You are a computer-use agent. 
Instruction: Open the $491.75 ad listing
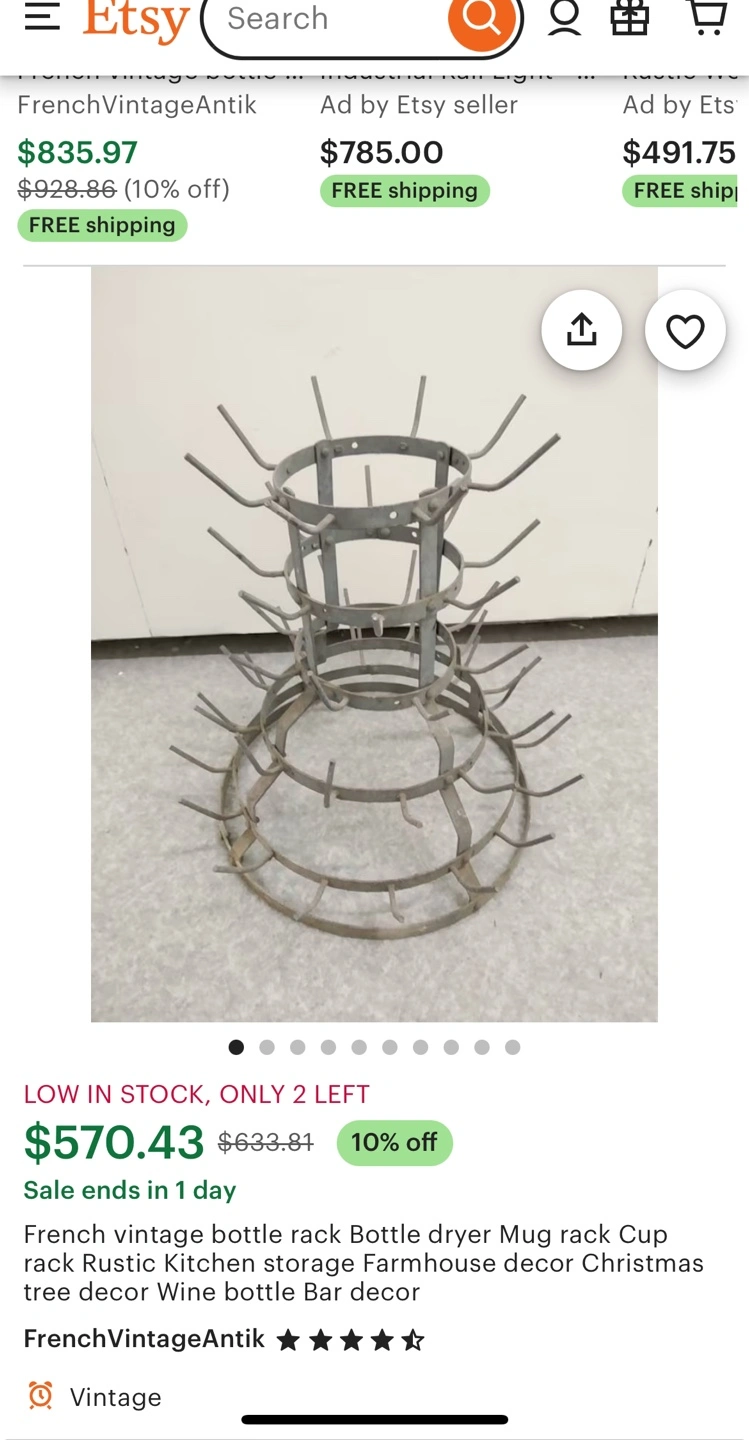pos(680,152)
